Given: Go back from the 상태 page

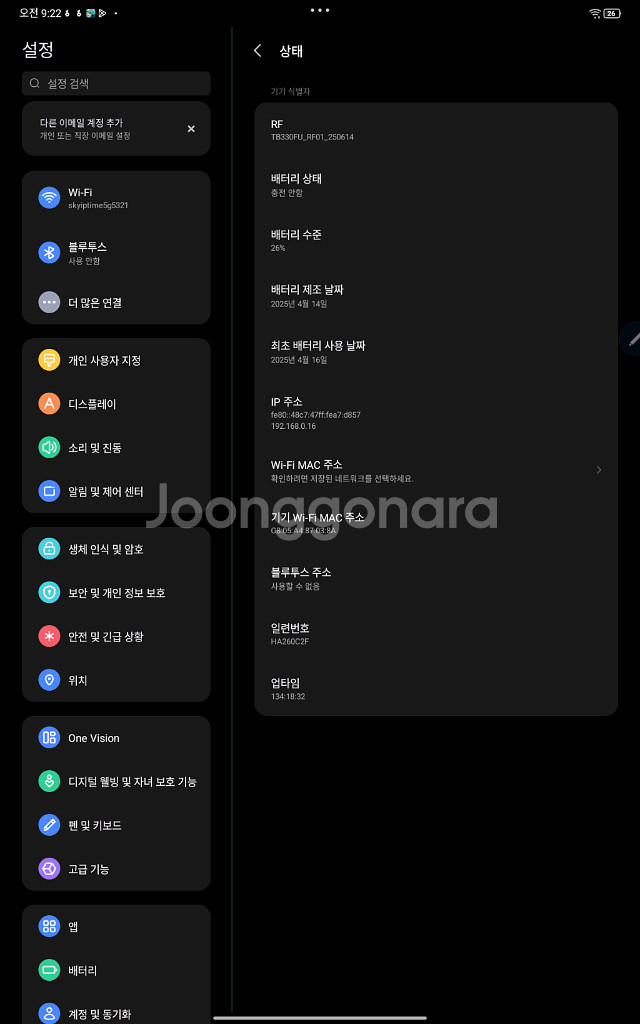Looking at the screenshot, I should click(x=258, y=51).
